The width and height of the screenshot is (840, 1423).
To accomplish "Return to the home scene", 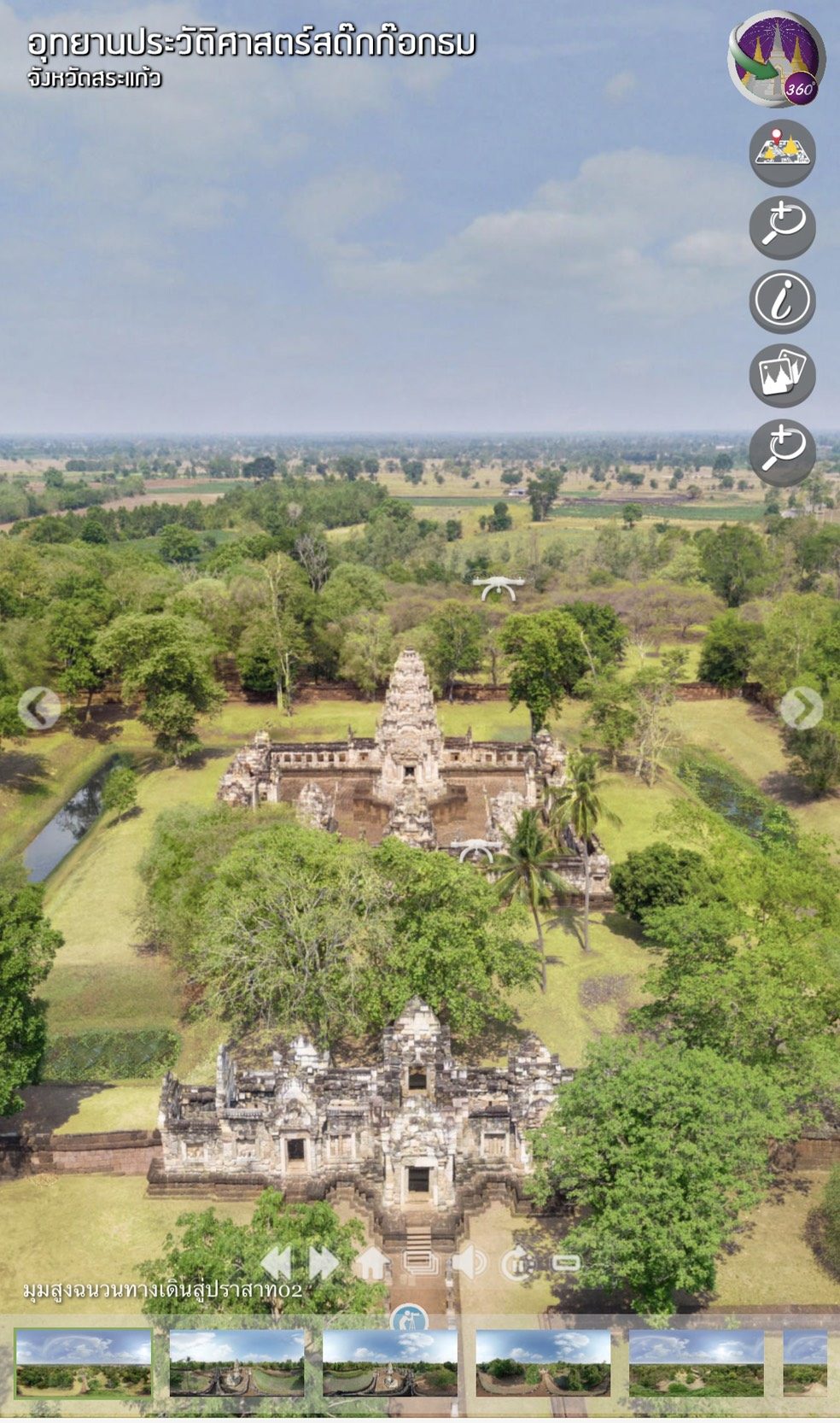I will [371, 1263].
